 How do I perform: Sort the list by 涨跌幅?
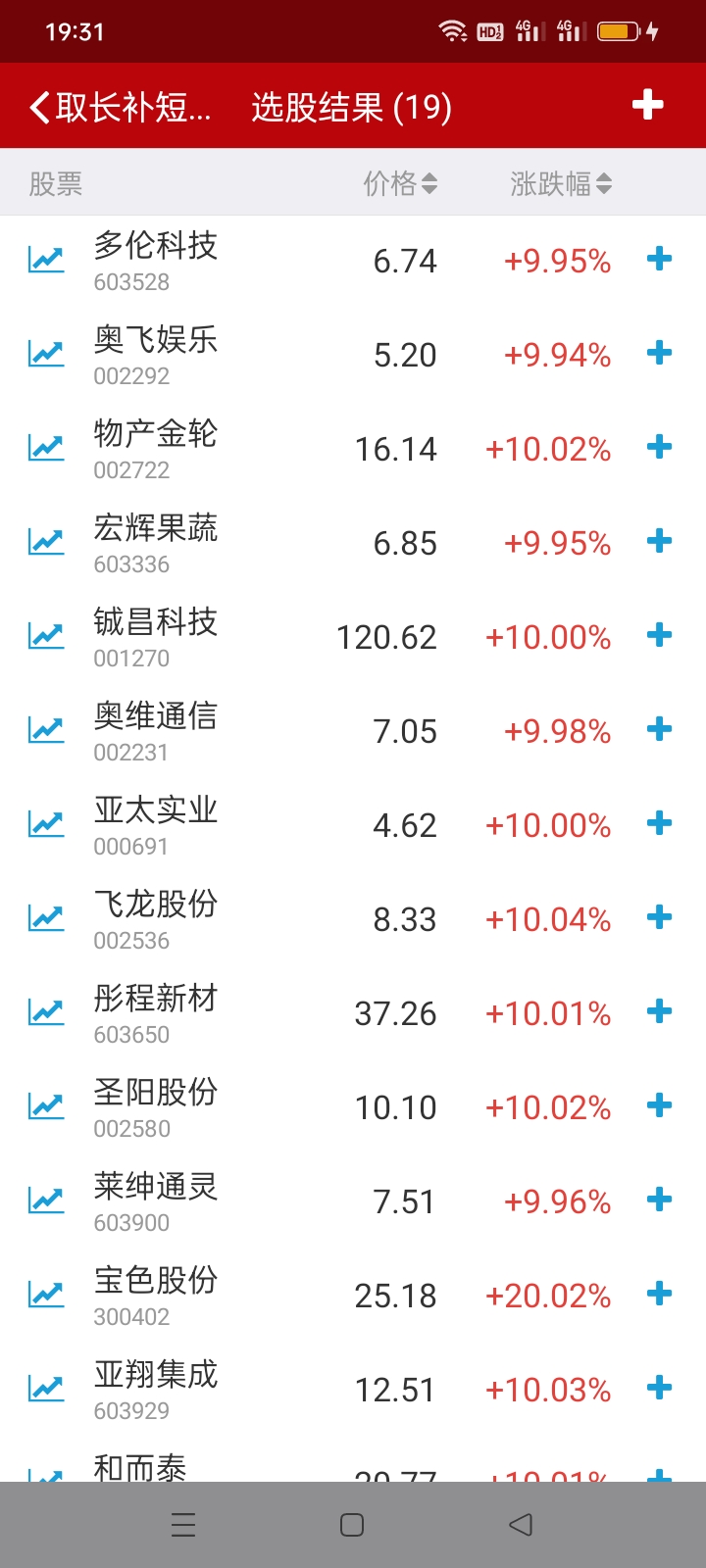560,183
